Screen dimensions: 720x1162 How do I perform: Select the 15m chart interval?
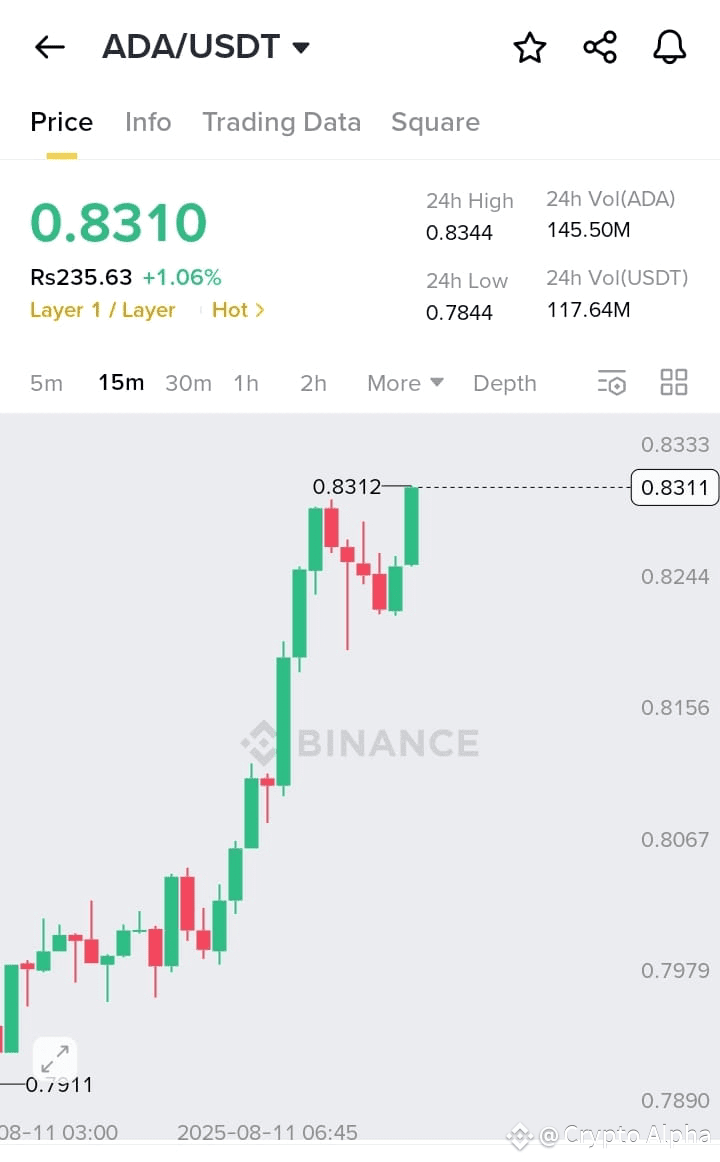point(121,383)
